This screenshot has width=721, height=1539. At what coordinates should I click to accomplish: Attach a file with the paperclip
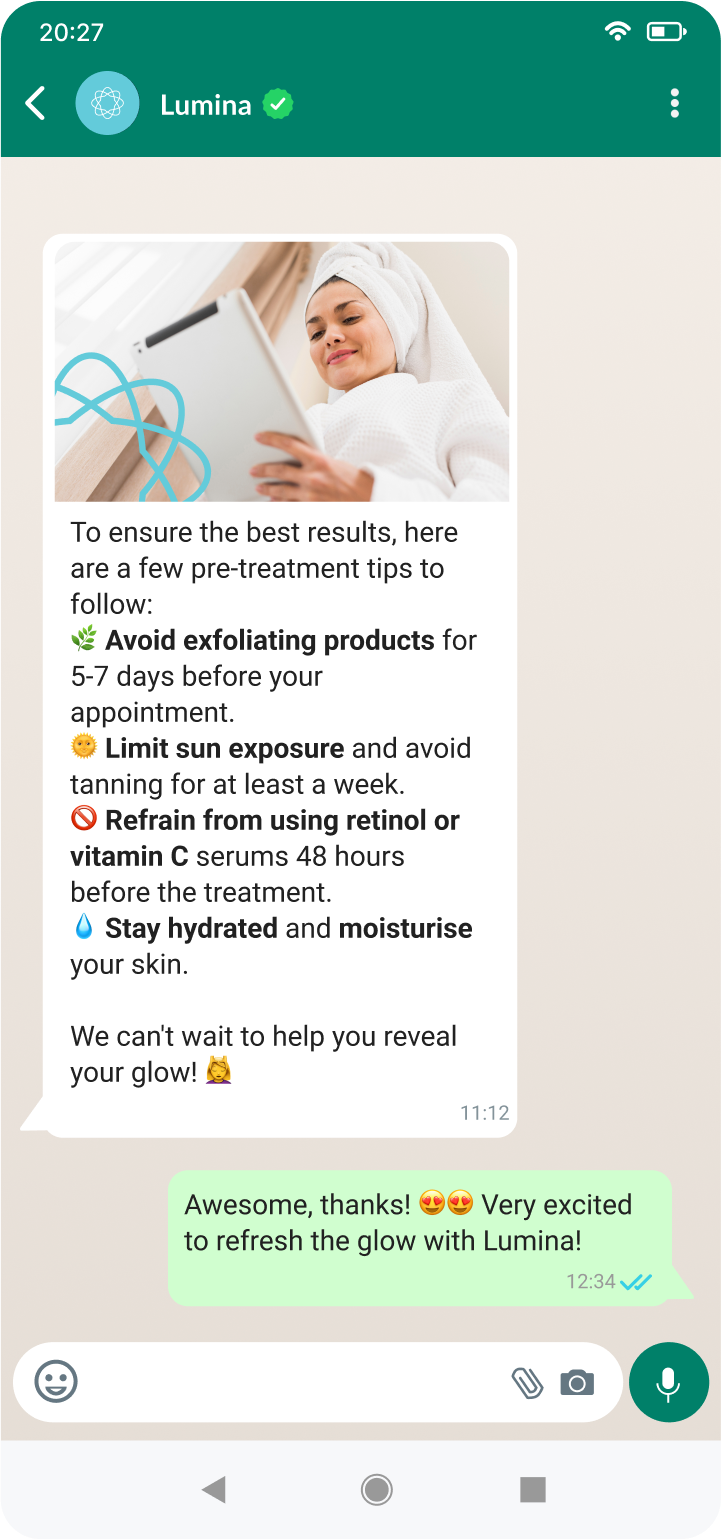(x=527, y=1383)
